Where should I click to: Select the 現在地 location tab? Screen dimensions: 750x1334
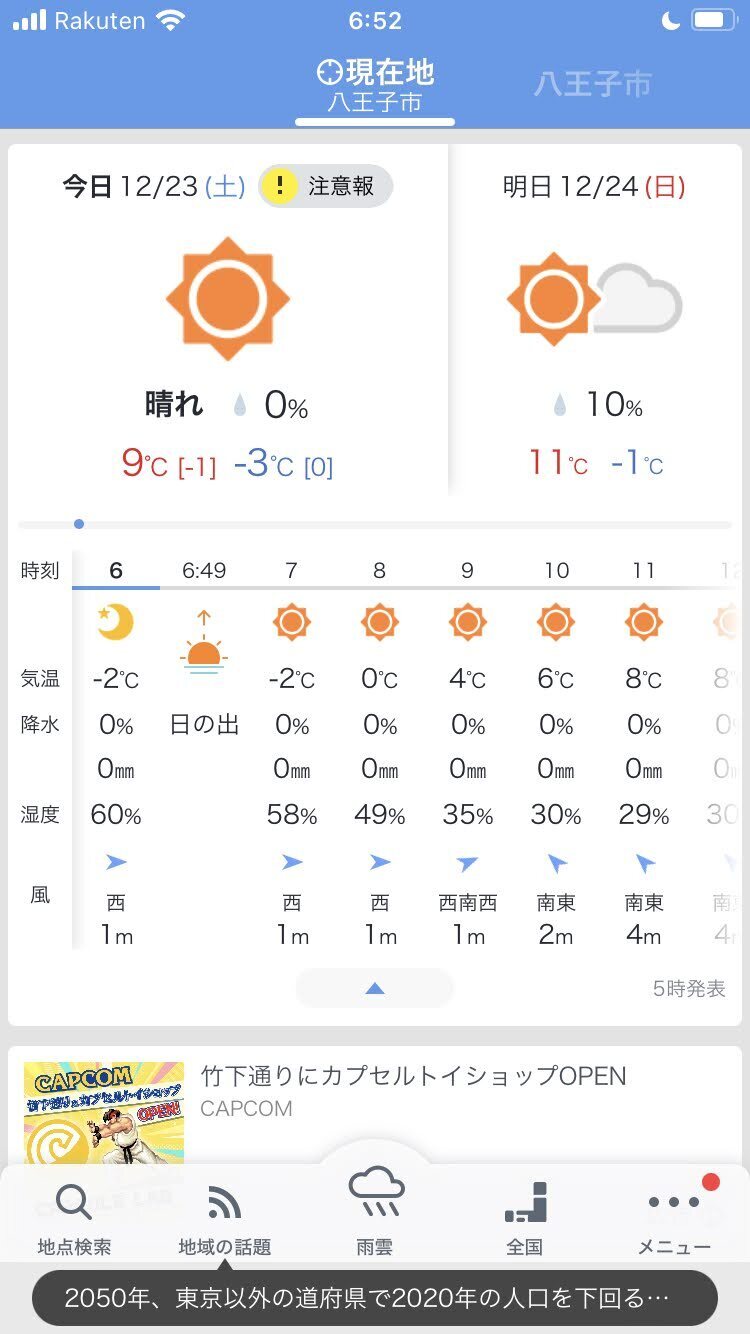[x=375, y=86]
